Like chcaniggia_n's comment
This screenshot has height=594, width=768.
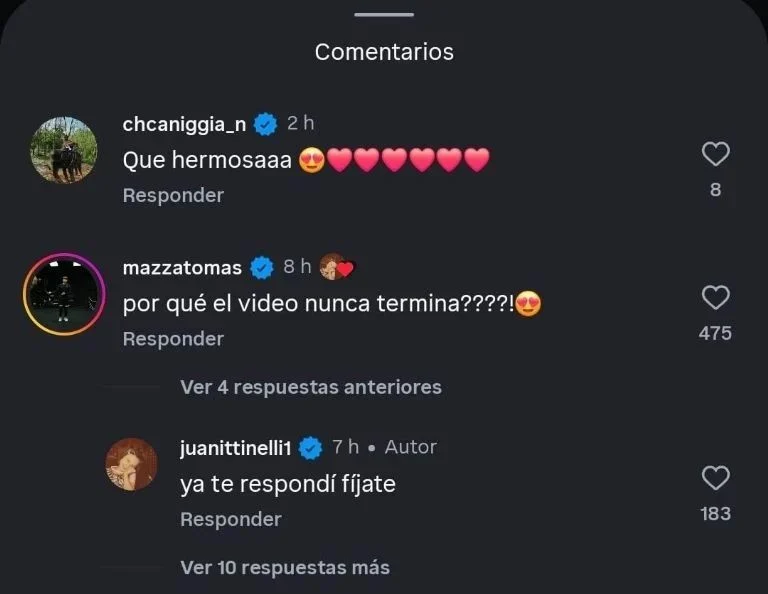[x=715, y=154]
